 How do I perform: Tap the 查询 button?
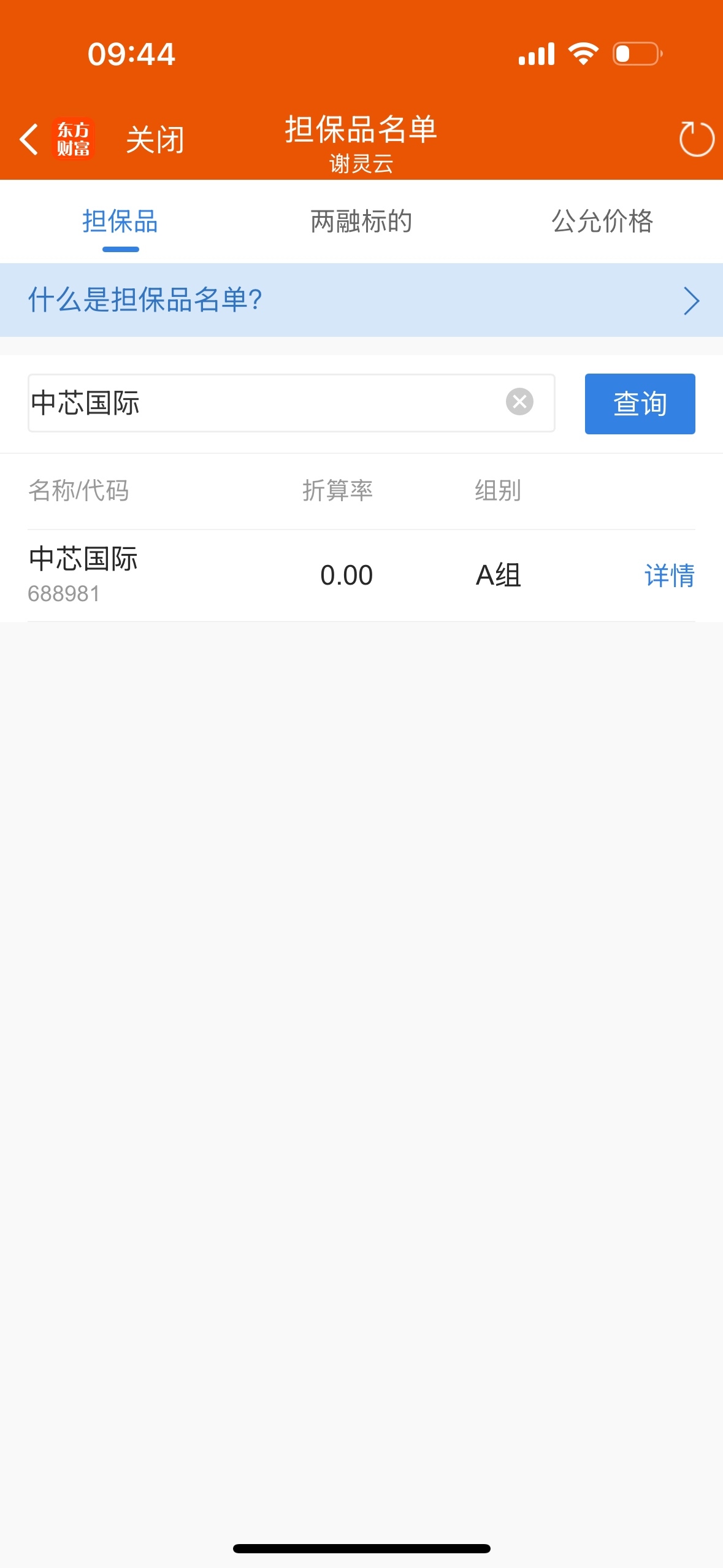pyautogui.click(x=640, y=404)
